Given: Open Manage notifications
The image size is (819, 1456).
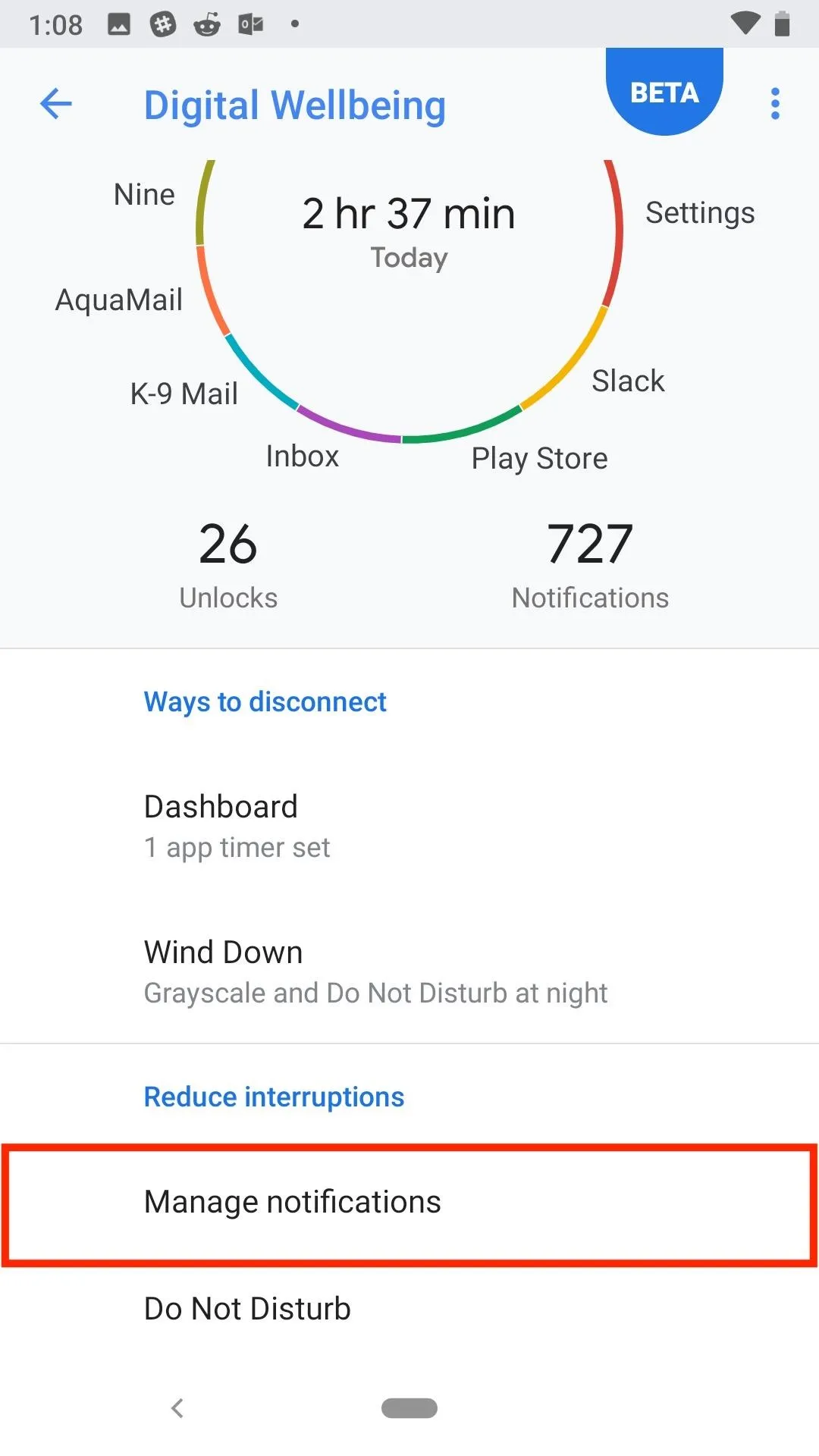Looking at the screenshot, I should pyautogui.click(x=409, y=1202).
